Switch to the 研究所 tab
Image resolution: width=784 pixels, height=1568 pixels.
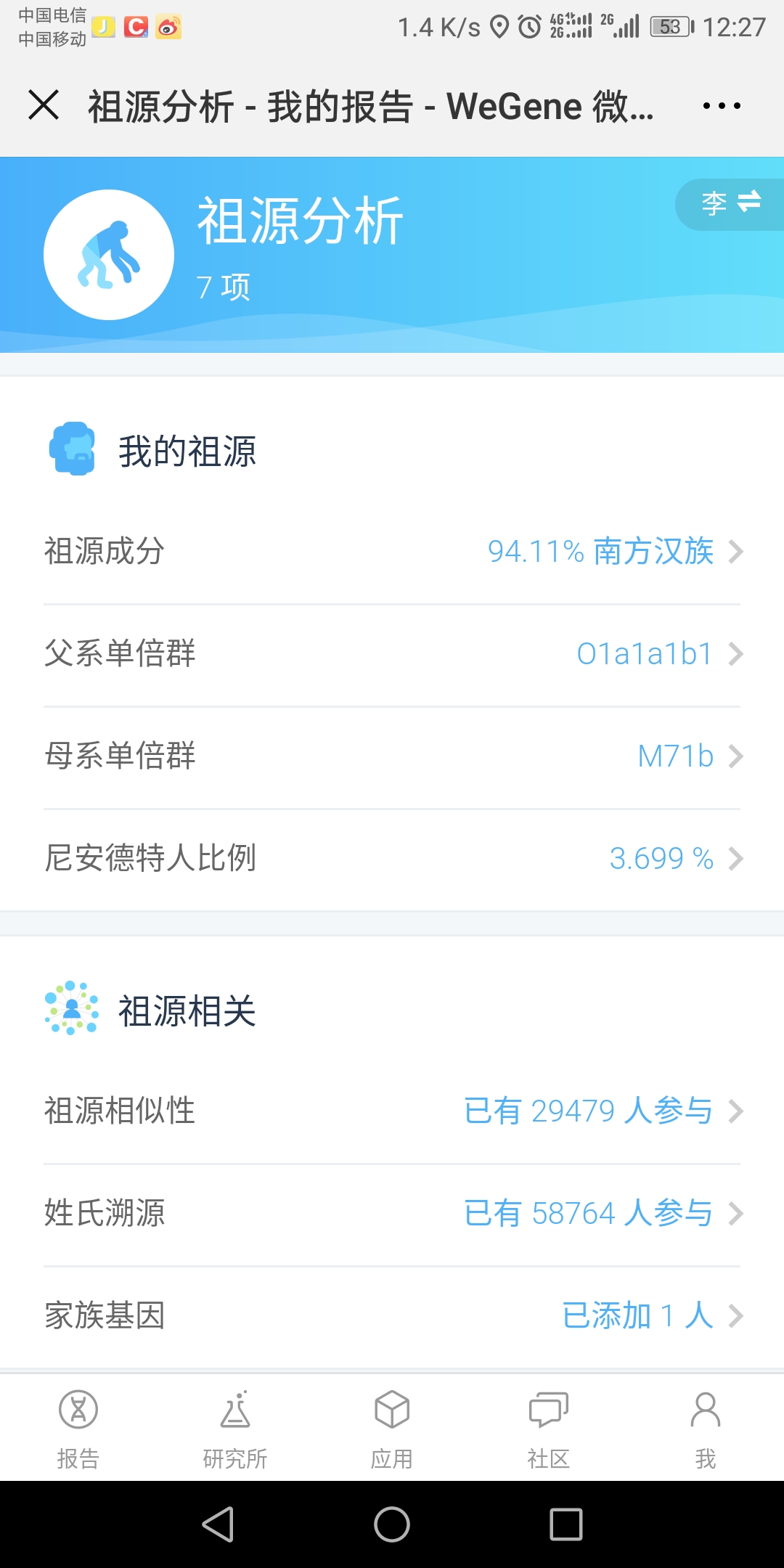tap(235, 1429)
